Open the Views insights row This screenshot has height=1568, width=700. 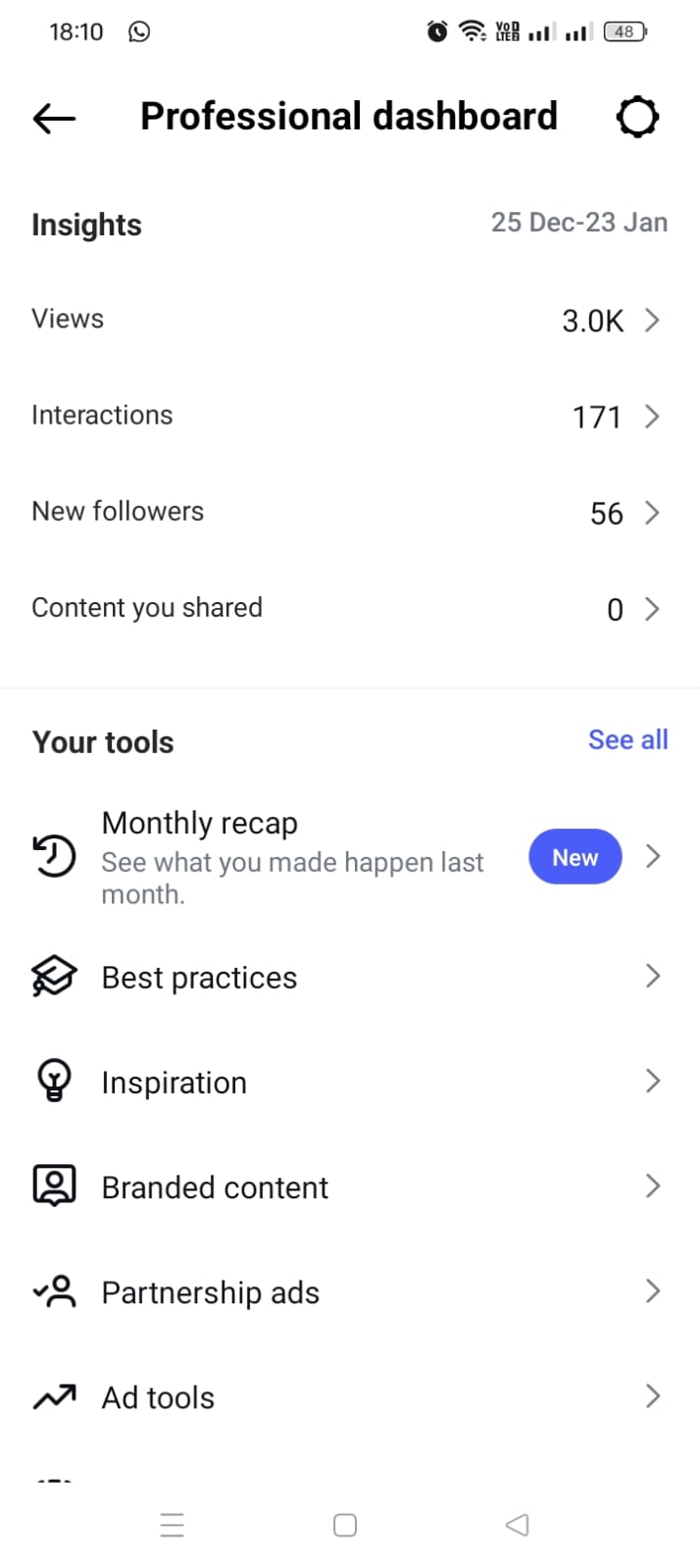click(x=349, y=320)
